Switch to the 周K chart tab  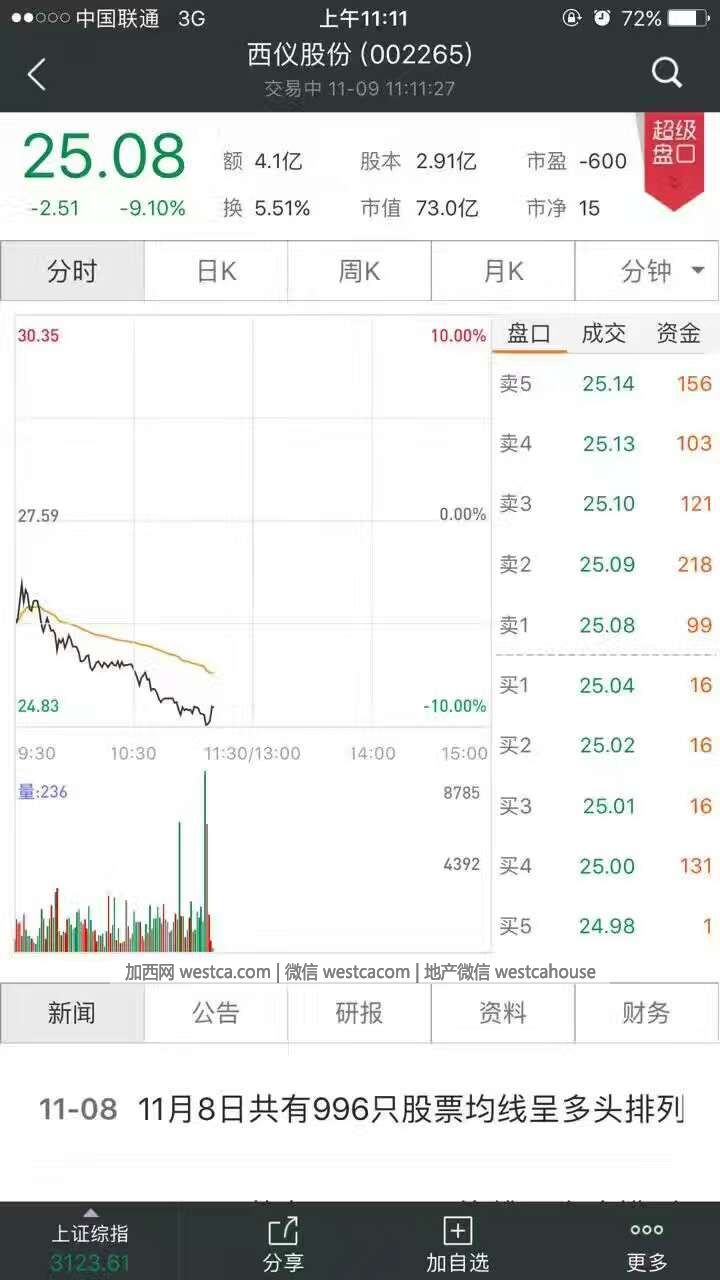359,271
